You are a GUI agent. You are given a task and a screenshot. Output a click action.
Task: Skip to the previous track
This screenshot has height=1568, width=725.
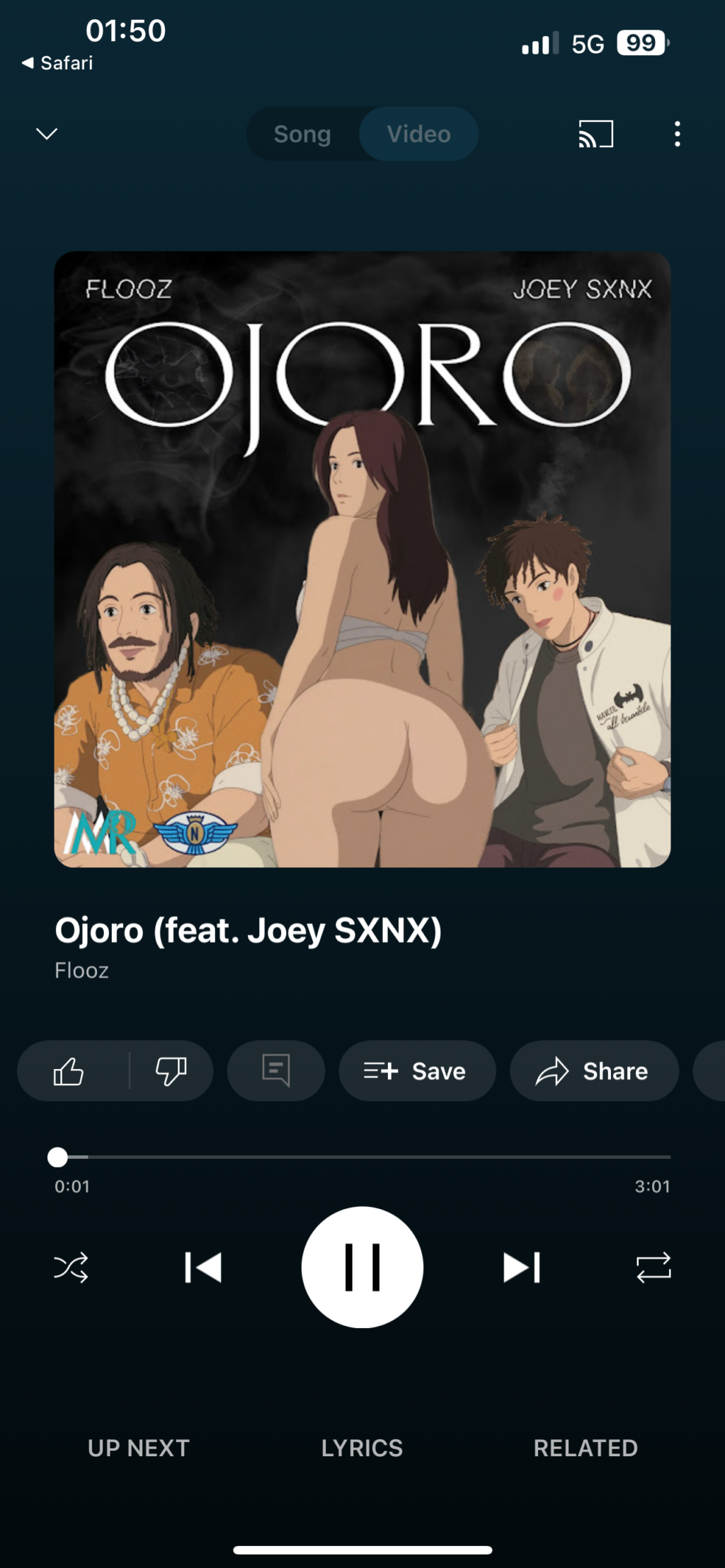pyautogui.click(x=203, y=1267)
